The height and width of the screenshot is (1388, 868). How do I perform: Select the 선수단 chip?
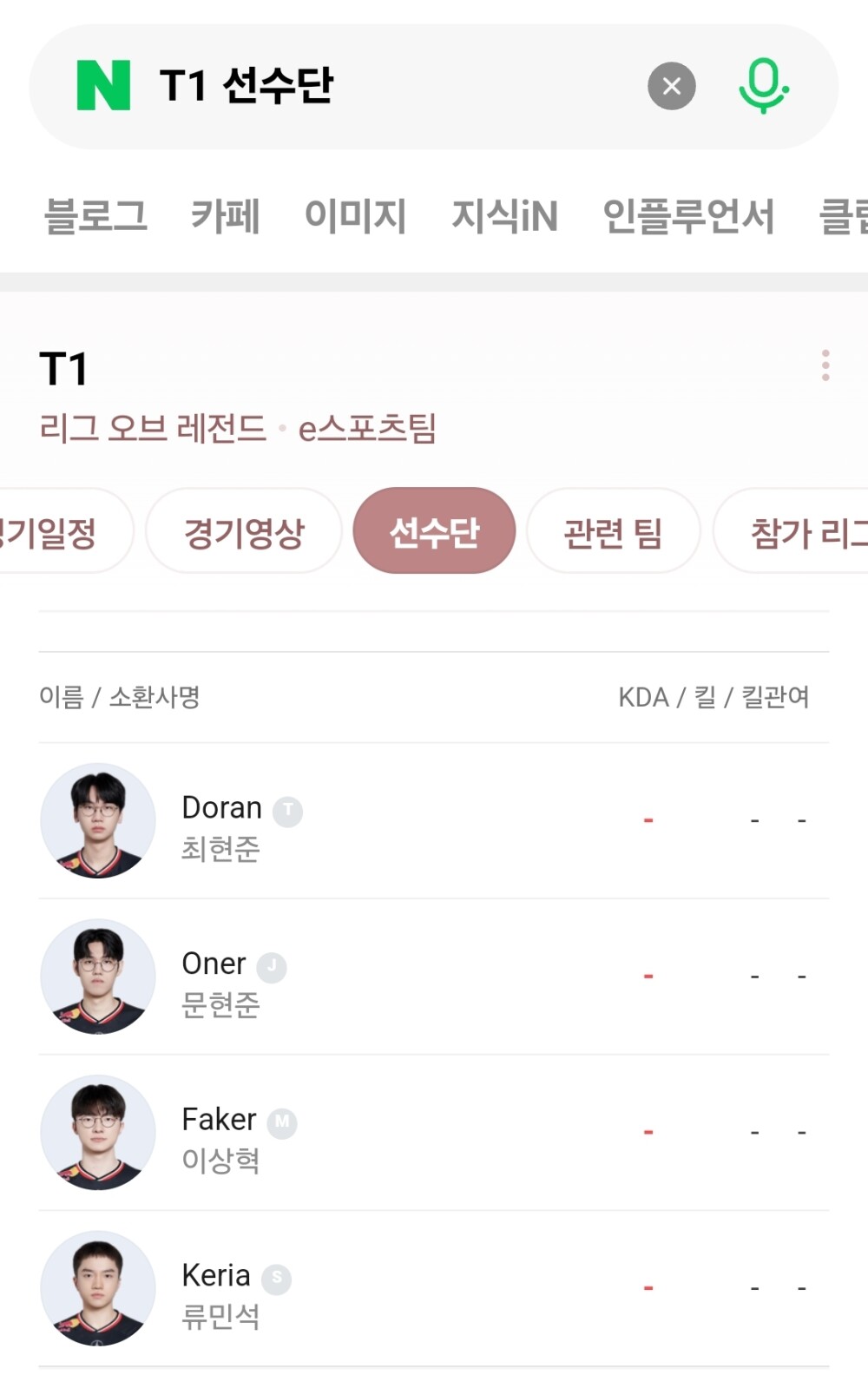(x=434, y=531)
